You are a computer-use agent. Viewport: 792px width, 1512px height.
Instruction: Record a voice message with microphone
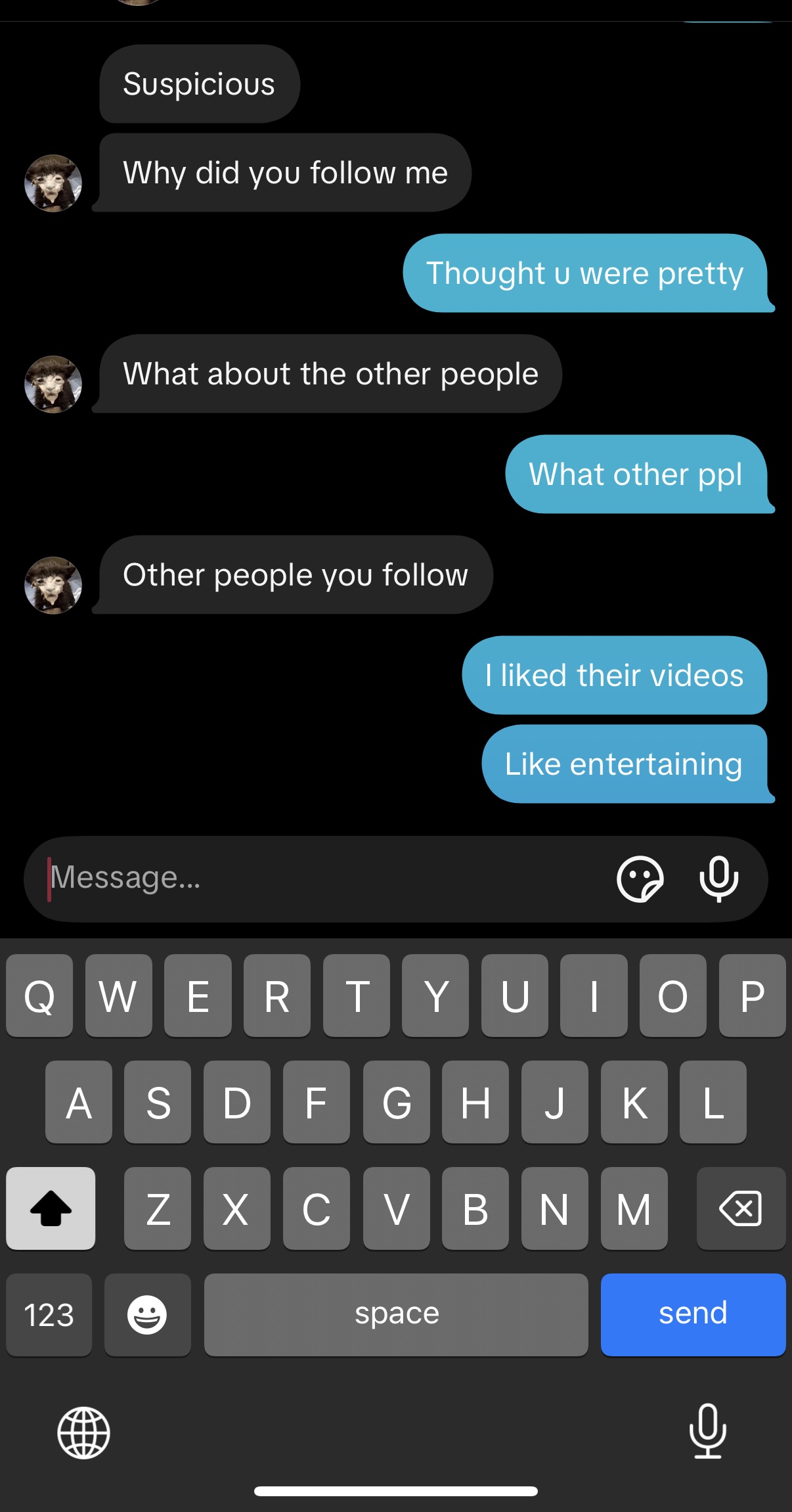click(x=718, y=879)
